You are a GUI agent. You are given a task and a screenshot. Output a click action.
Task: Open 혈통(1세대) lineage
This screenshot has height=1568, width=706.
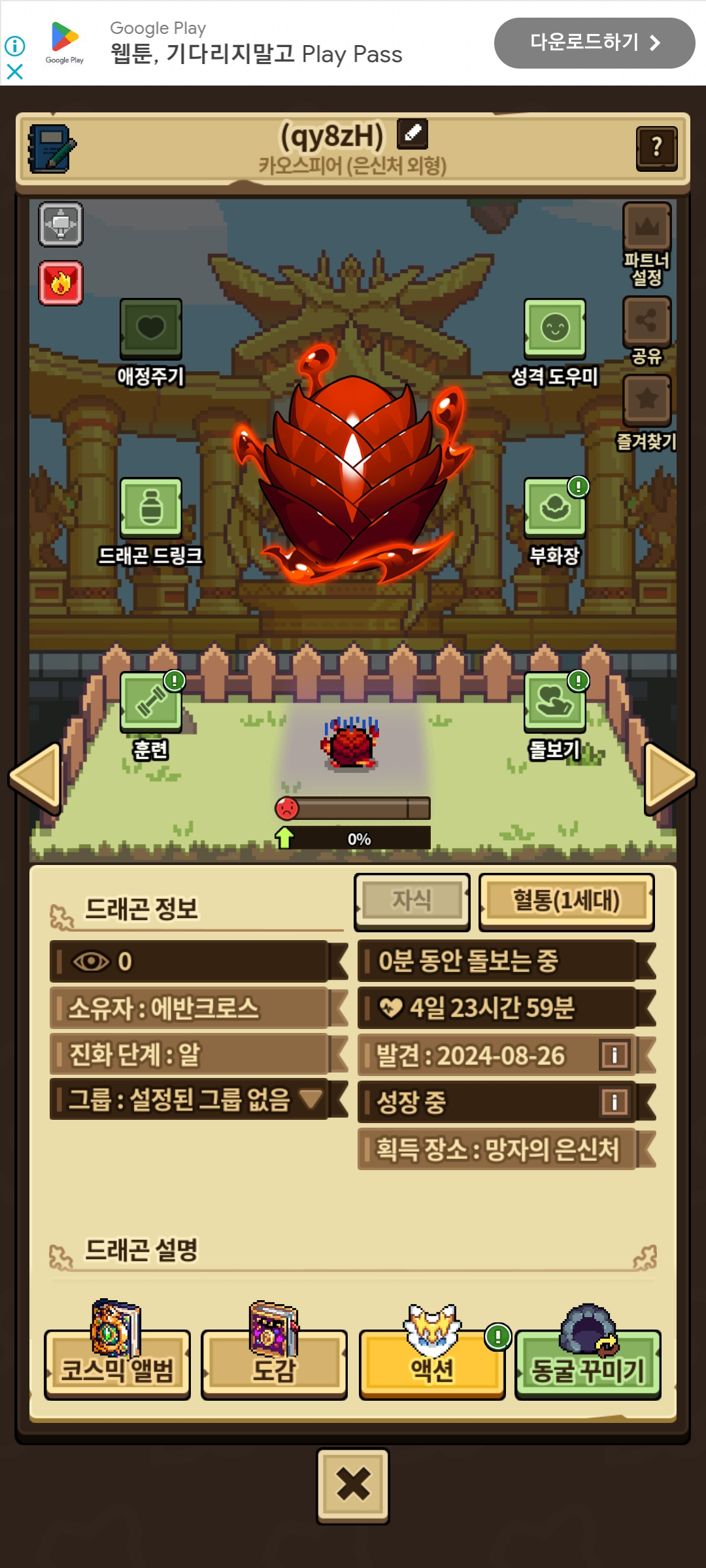(x=566, y=901)
